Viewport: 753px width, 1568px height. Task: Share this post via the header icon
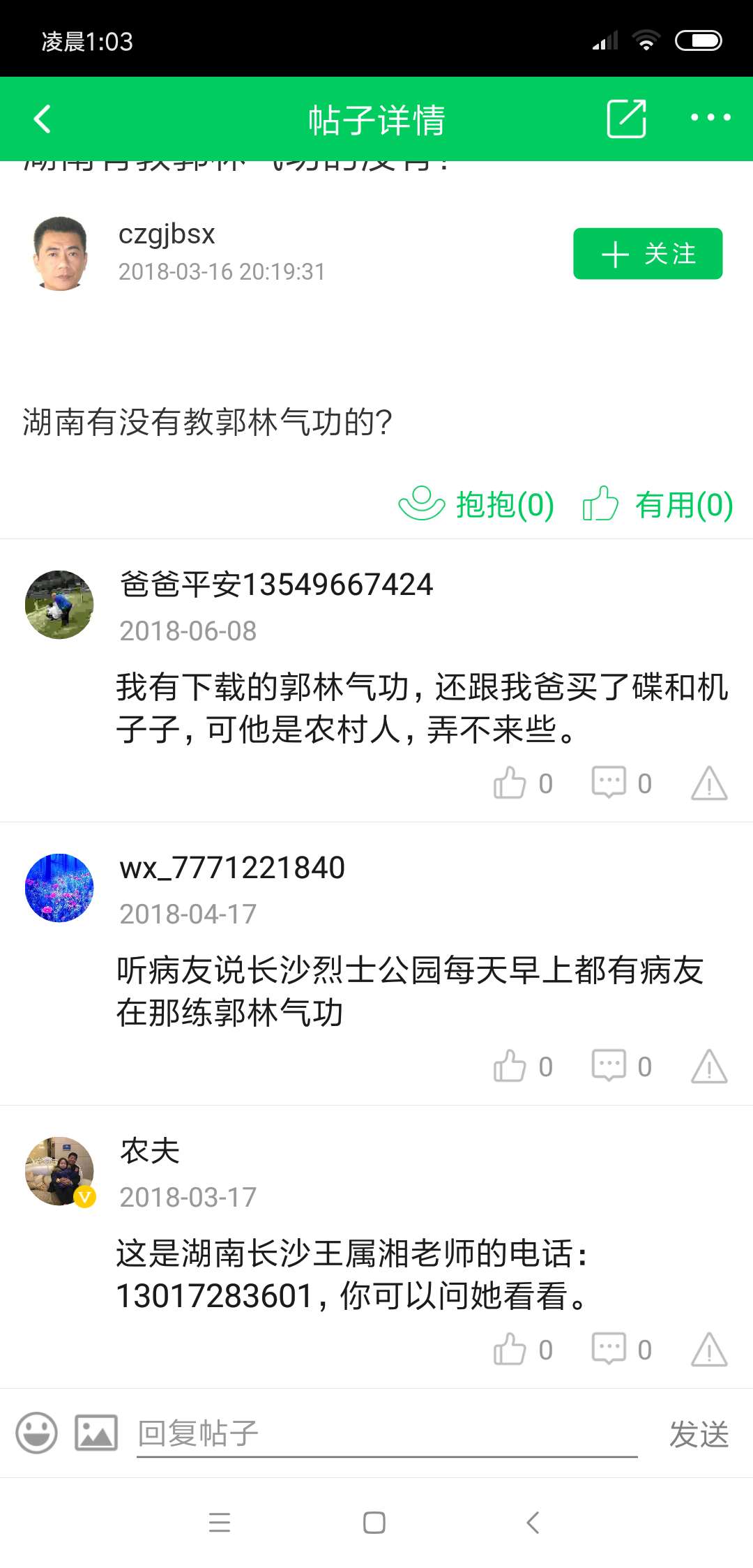click(625, 119)
